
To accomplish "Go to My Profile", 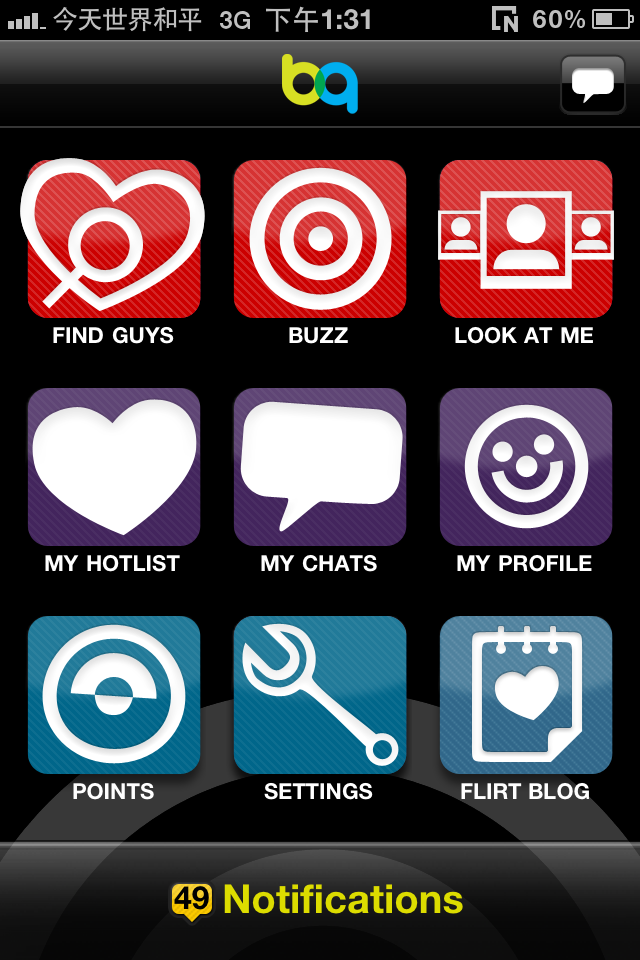I will coord(526,468).
